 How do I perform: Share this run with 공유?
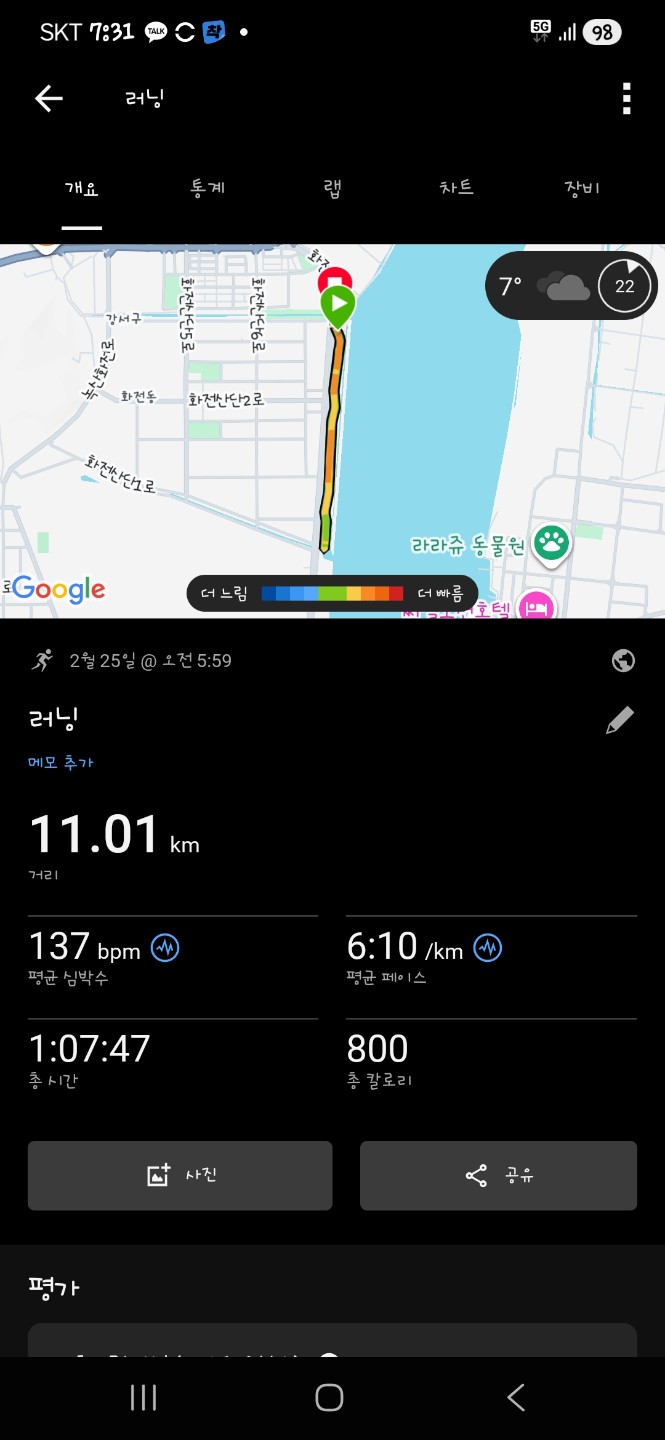498,1176
